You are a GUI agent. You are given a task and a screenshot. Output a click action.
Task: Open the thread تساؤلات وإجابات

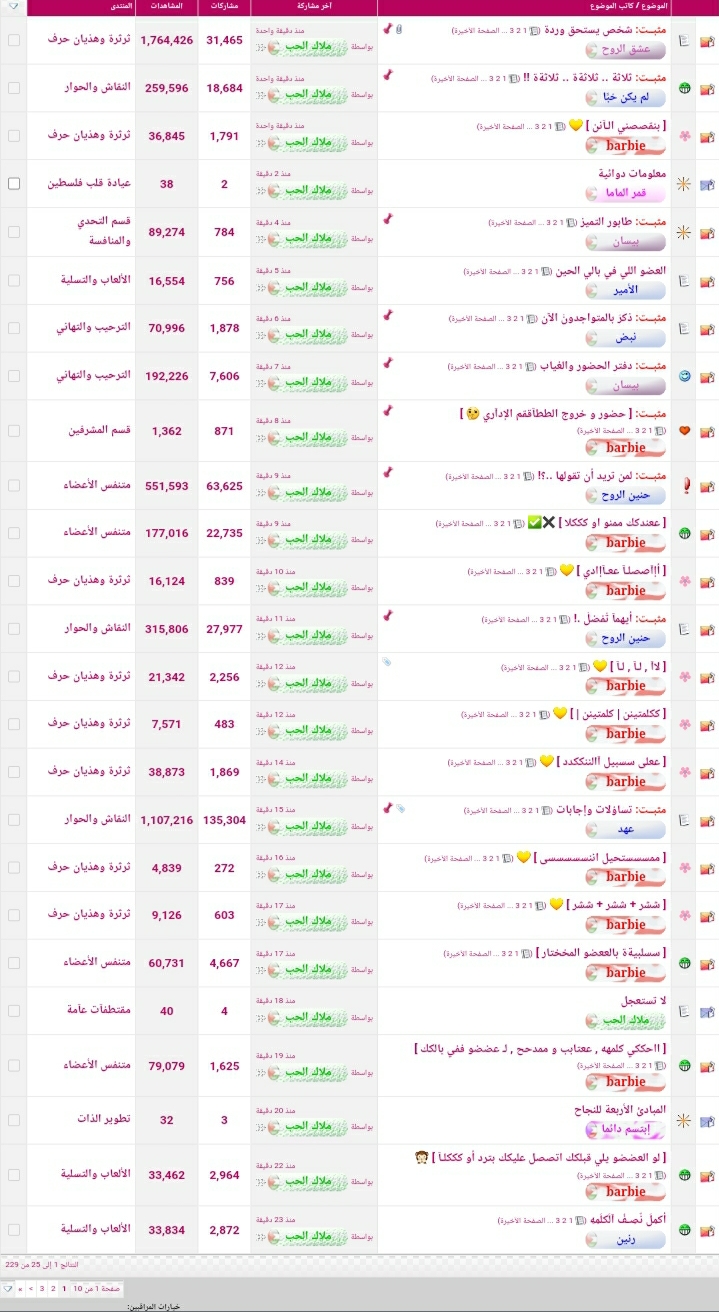(602, 808)
